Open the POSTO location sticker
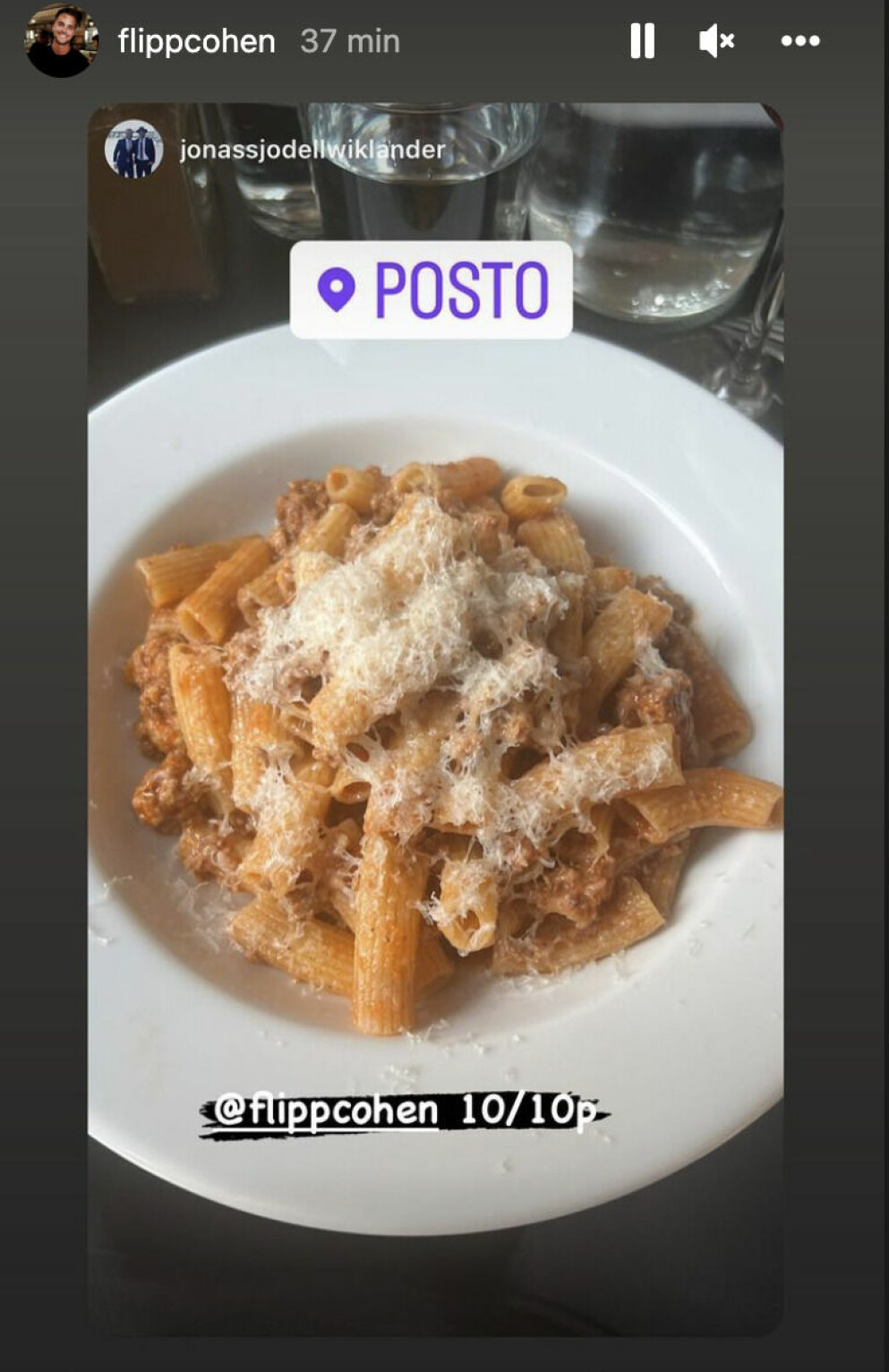Viewport: 889px width, 1372px height. (431, 290)
